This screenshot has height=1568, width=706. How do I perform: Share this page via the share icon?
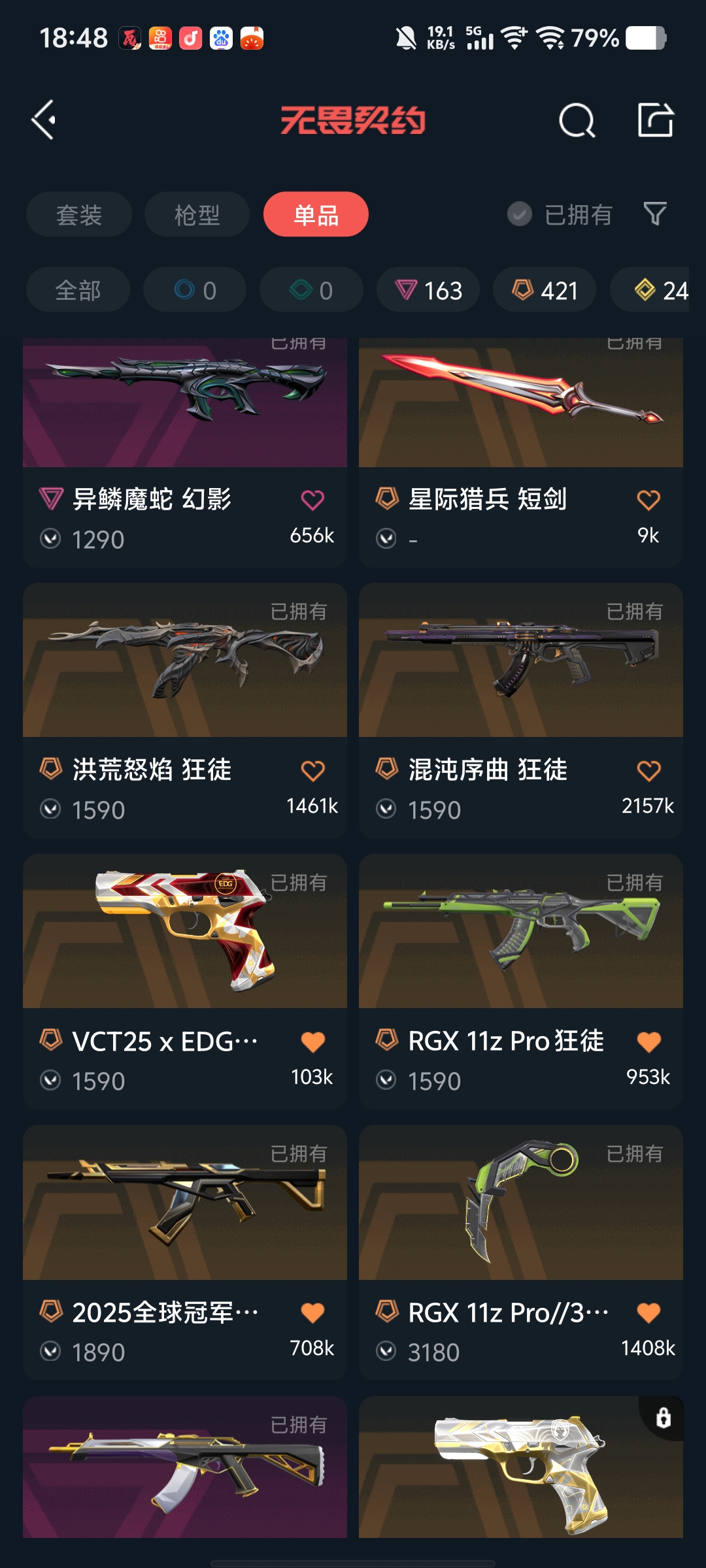coord(656,120)
